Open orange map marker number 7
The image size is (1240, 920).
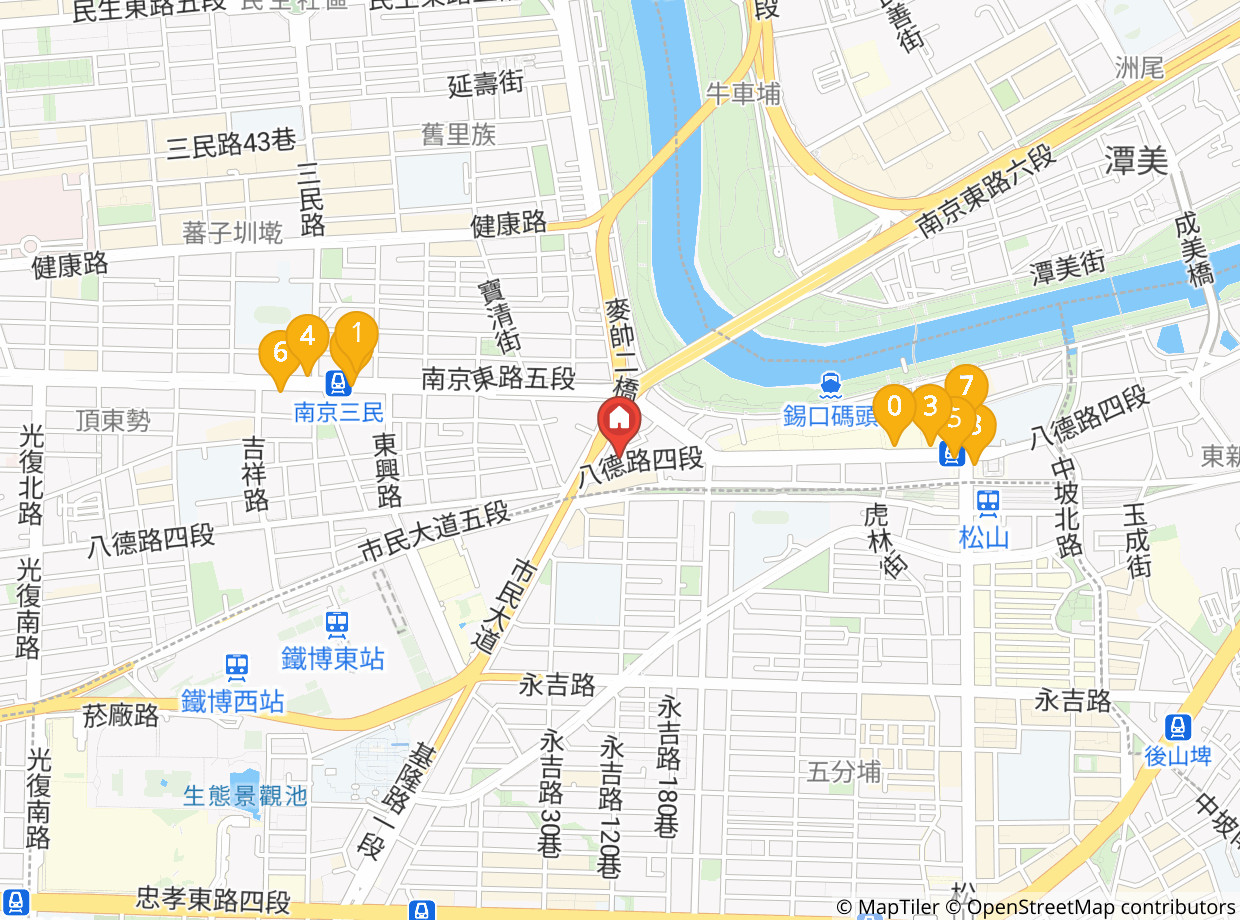pyautogui.click(x=966, y=385)
